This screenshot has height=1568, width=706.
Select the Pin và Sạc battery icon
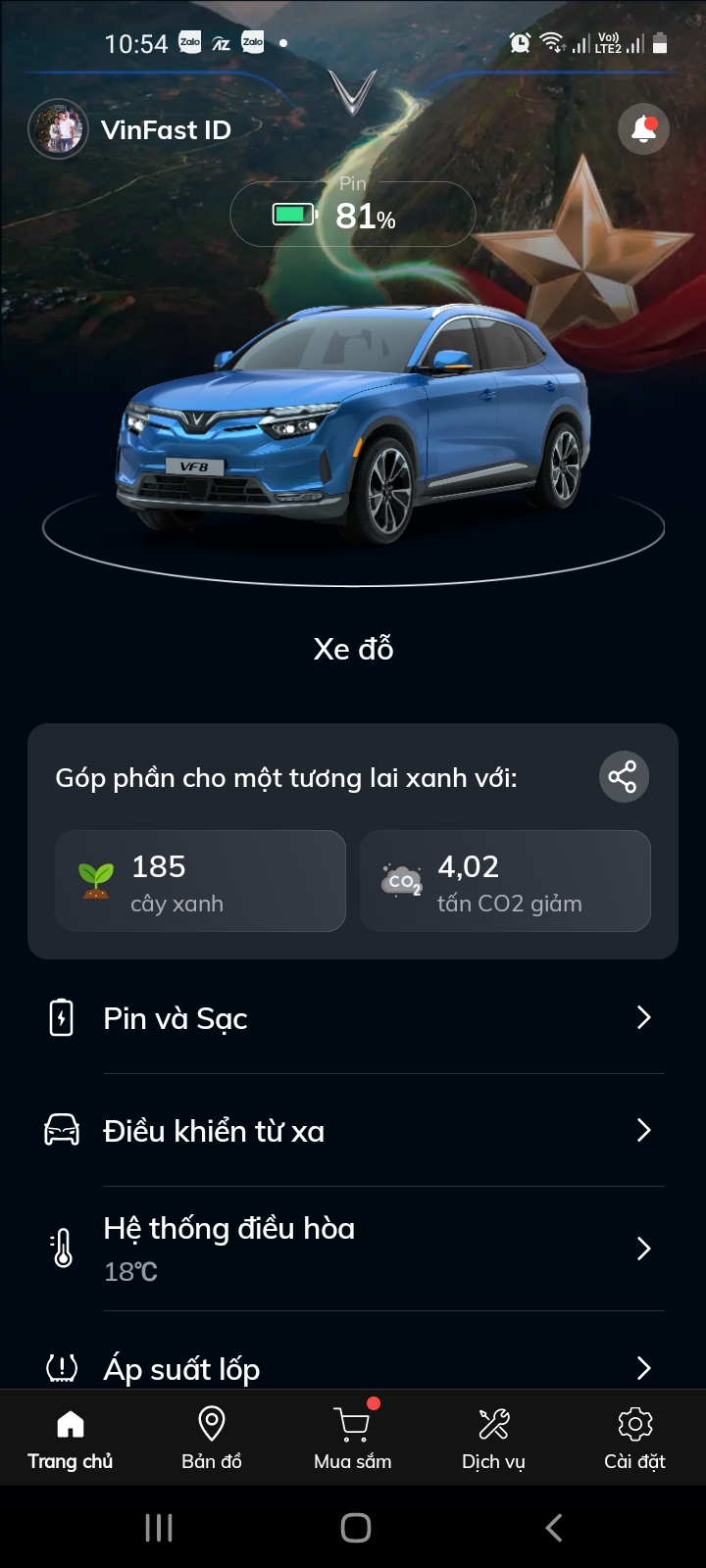pos(61,1017)
